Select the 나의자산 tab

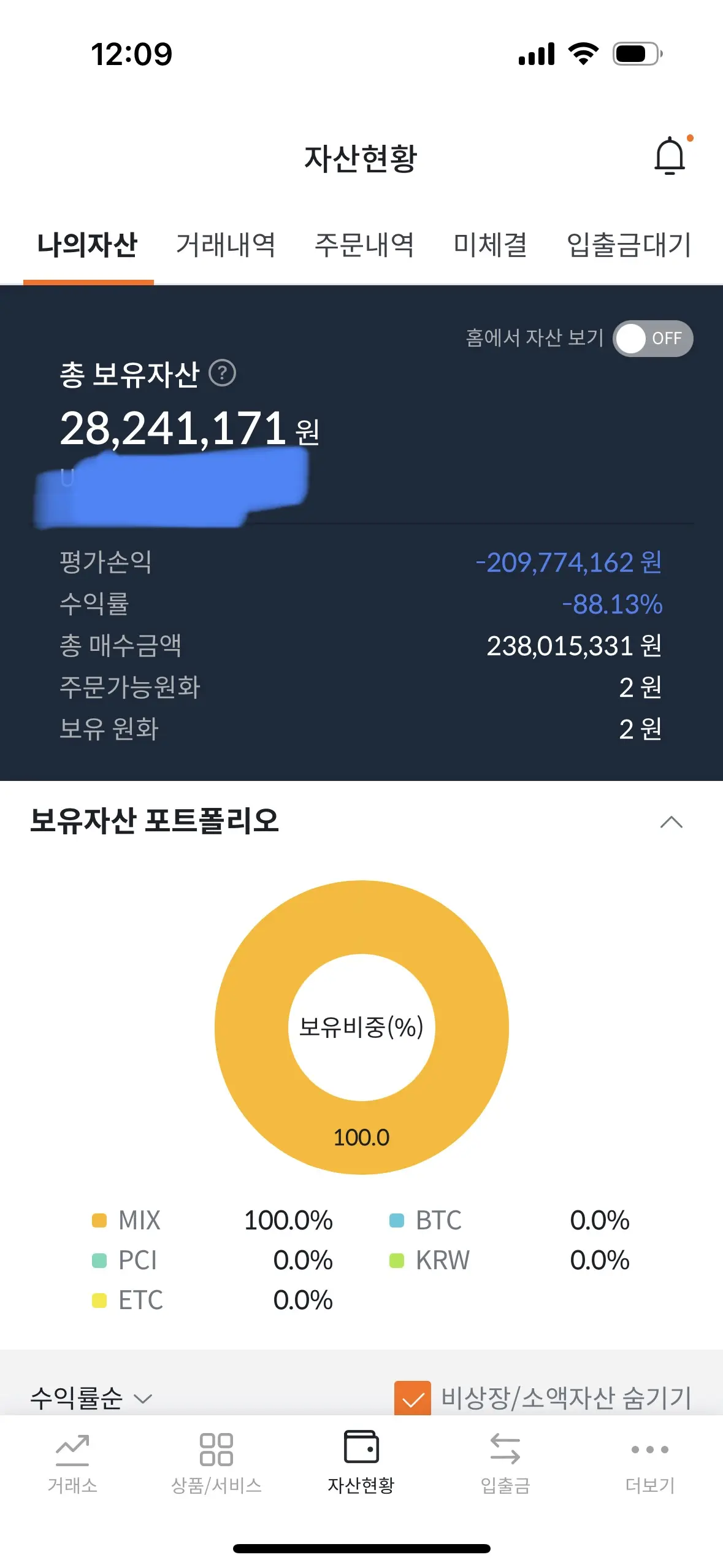[88, 245]
